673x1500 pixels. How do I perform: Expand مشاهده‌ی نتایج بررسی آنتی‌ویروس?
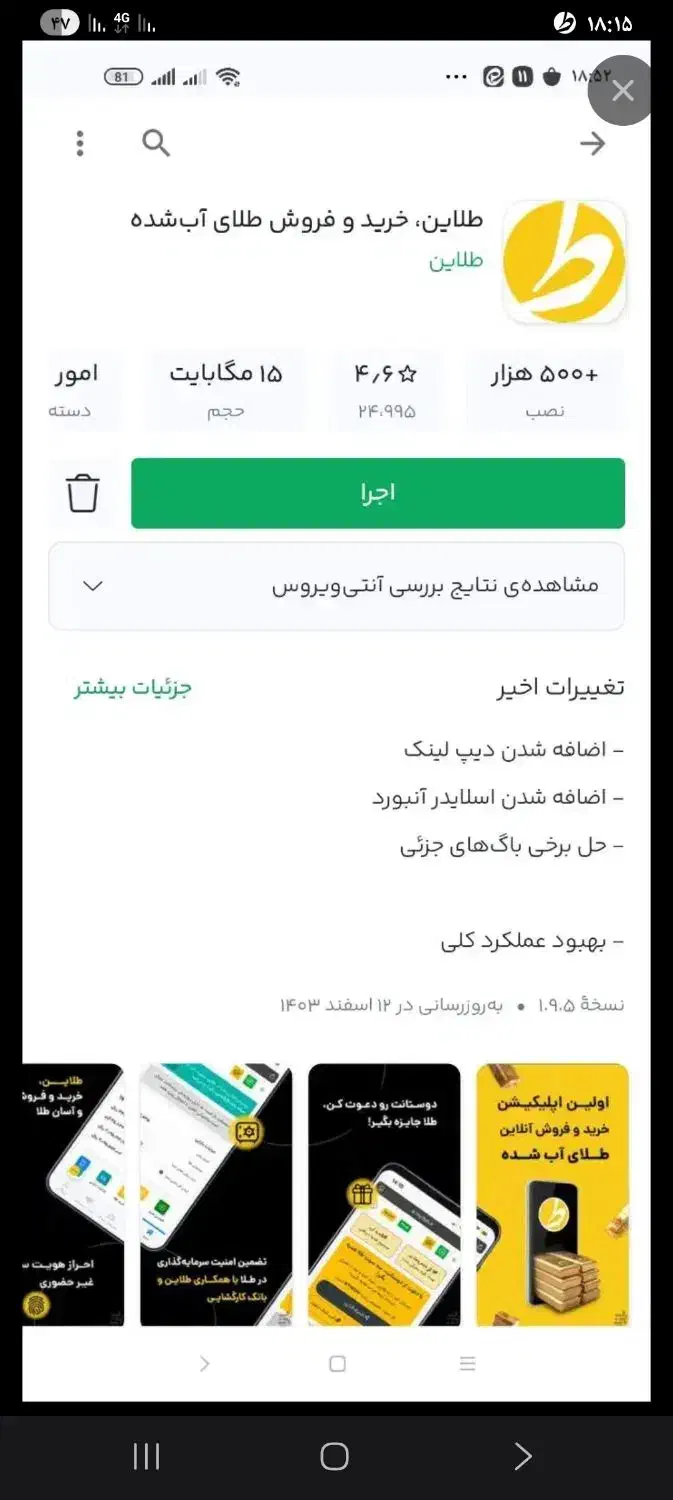pos(337,586)
